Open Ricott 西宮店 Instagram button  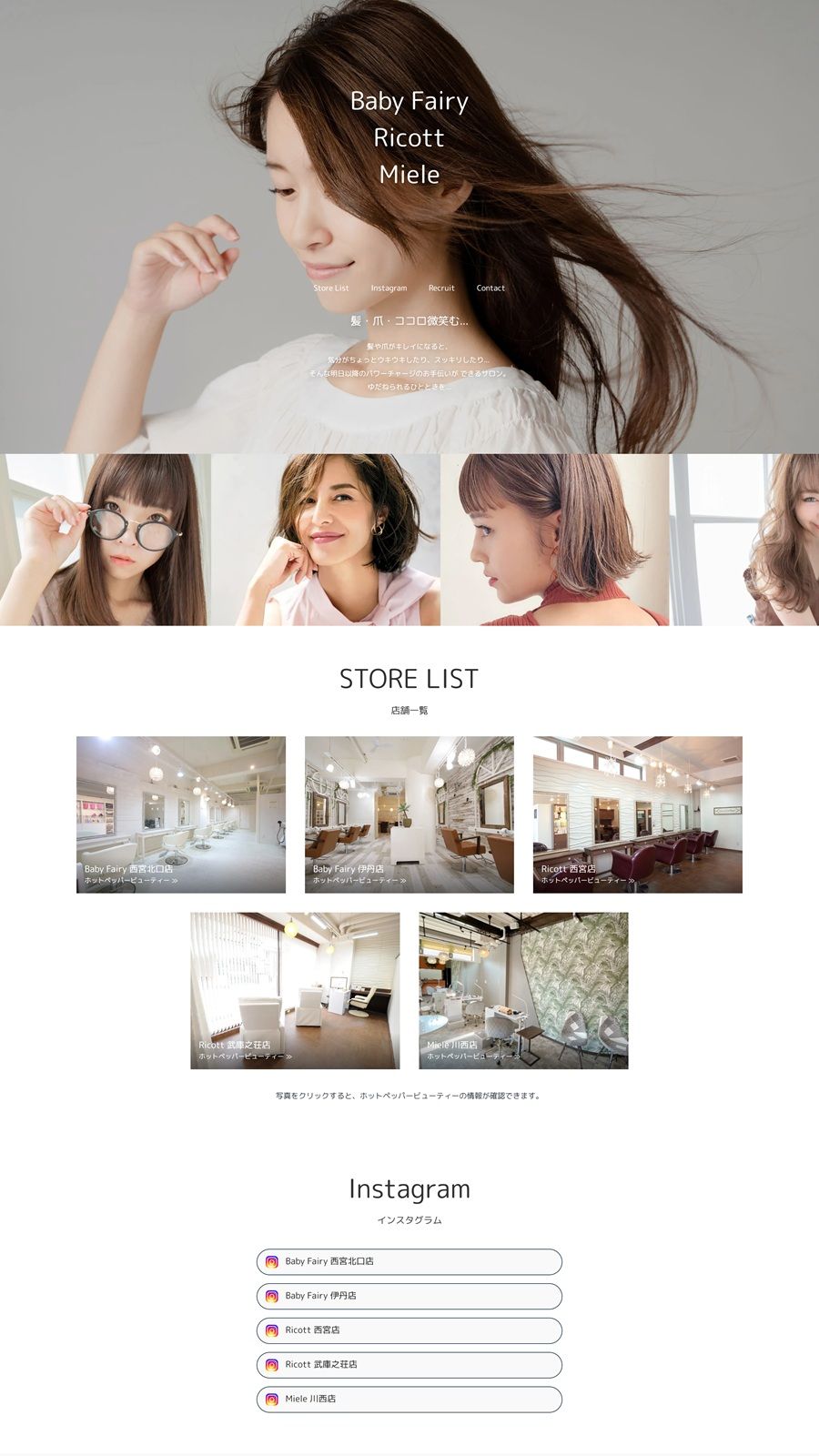coord(409,1330)
